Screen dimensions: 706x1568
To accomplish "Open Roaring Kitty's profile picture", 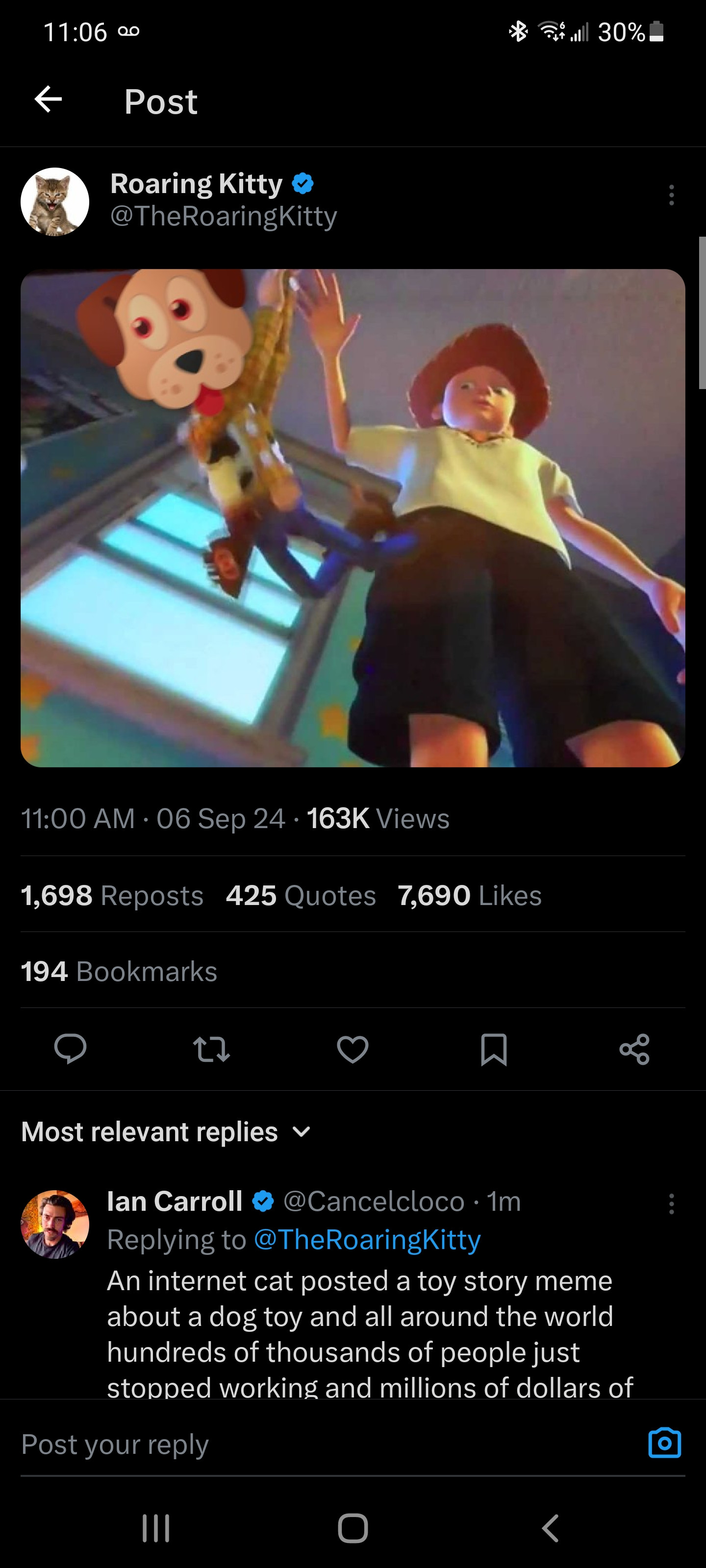I will tap(55, 201).
